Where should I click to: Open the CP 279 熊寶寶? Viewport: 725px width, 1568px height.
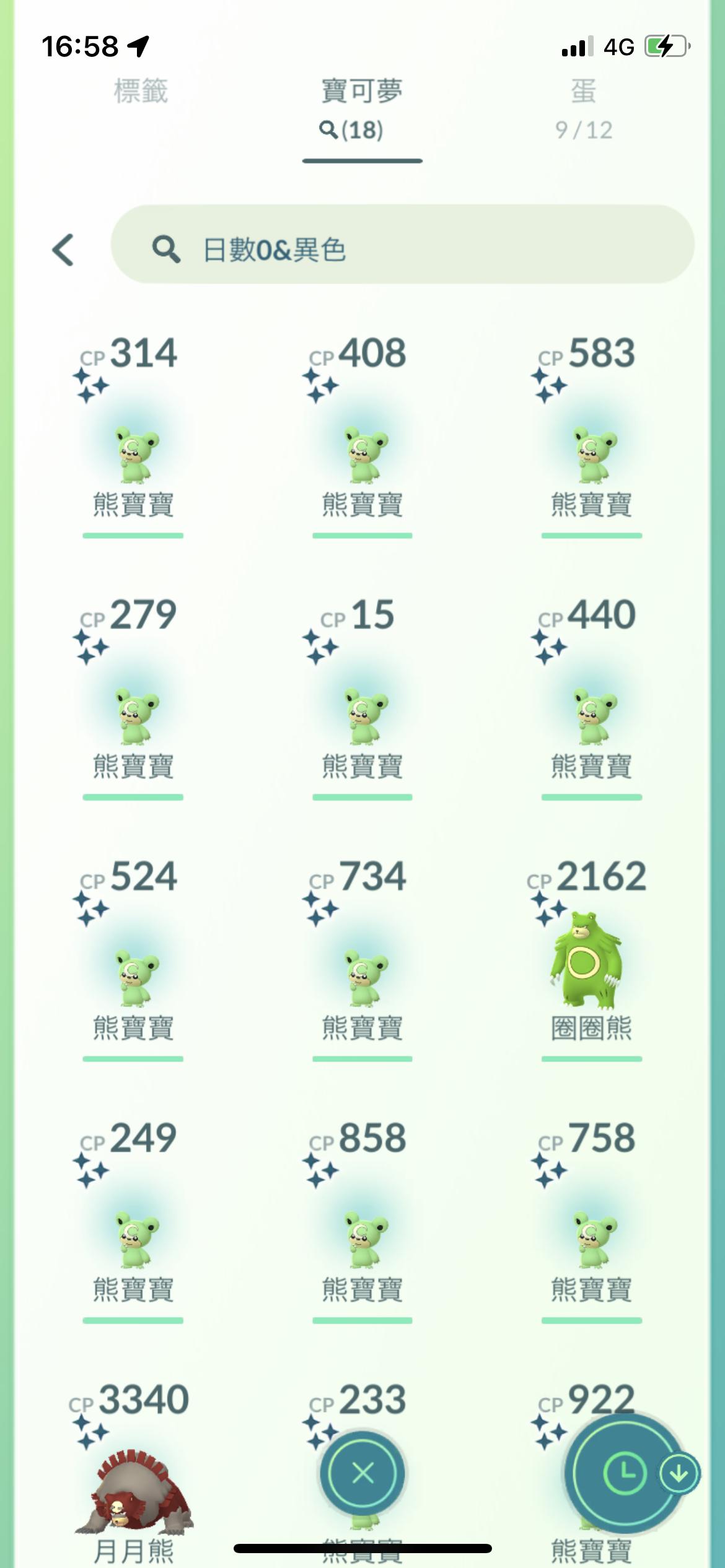click(133, 714)
